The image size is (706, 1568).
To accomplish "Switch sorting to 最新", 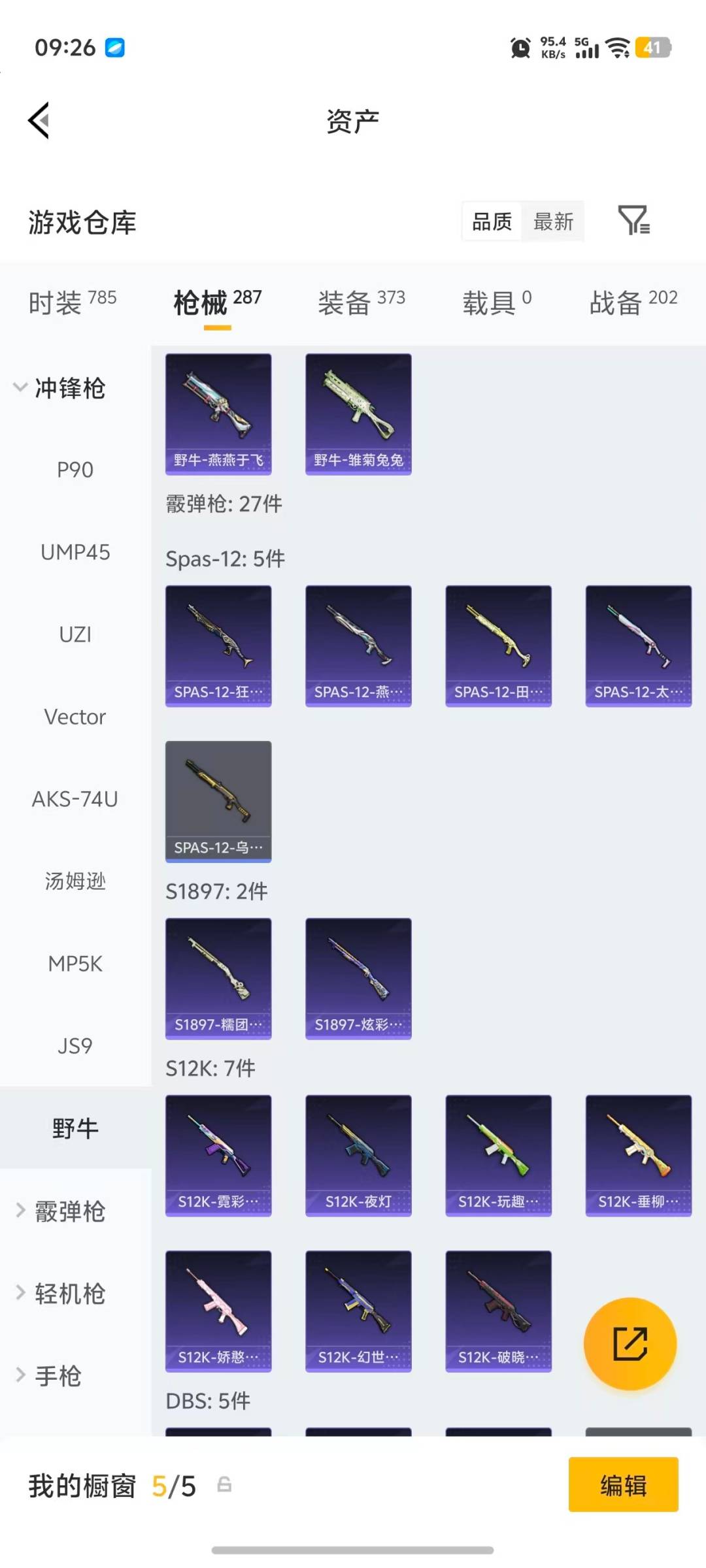I will tap(553, 222).
